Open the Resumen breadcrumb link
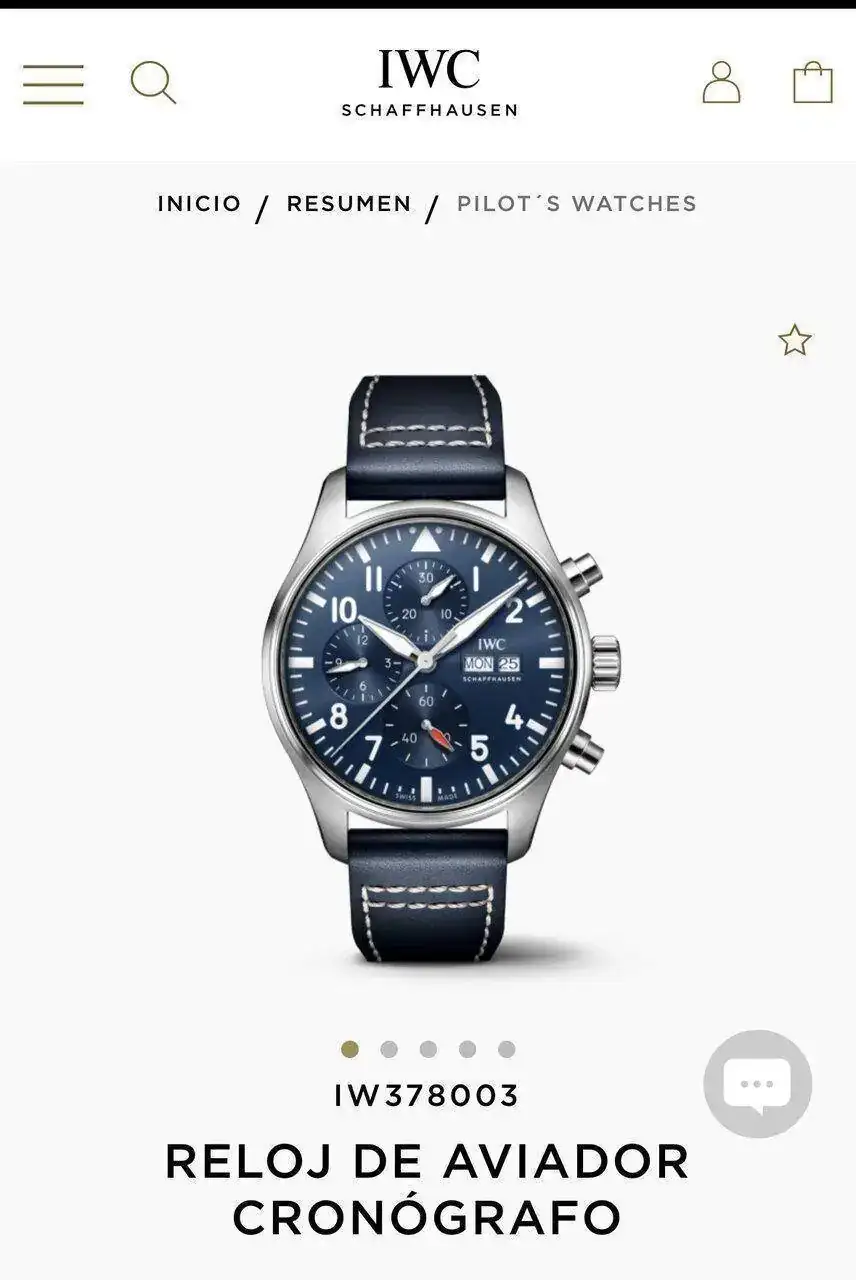This screenshot has height=1280, width=856. coord(349,204)
